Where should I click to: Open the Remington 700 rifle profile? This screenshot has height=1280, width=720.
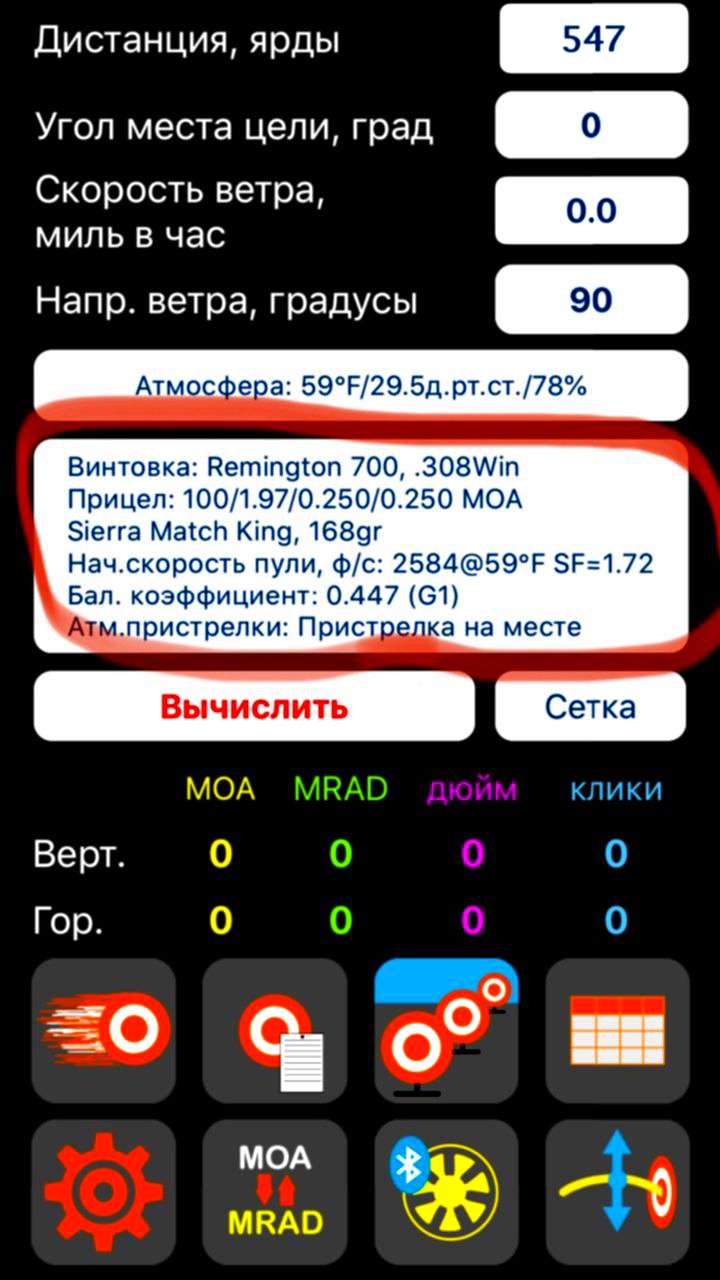click(x=360, y=547)
